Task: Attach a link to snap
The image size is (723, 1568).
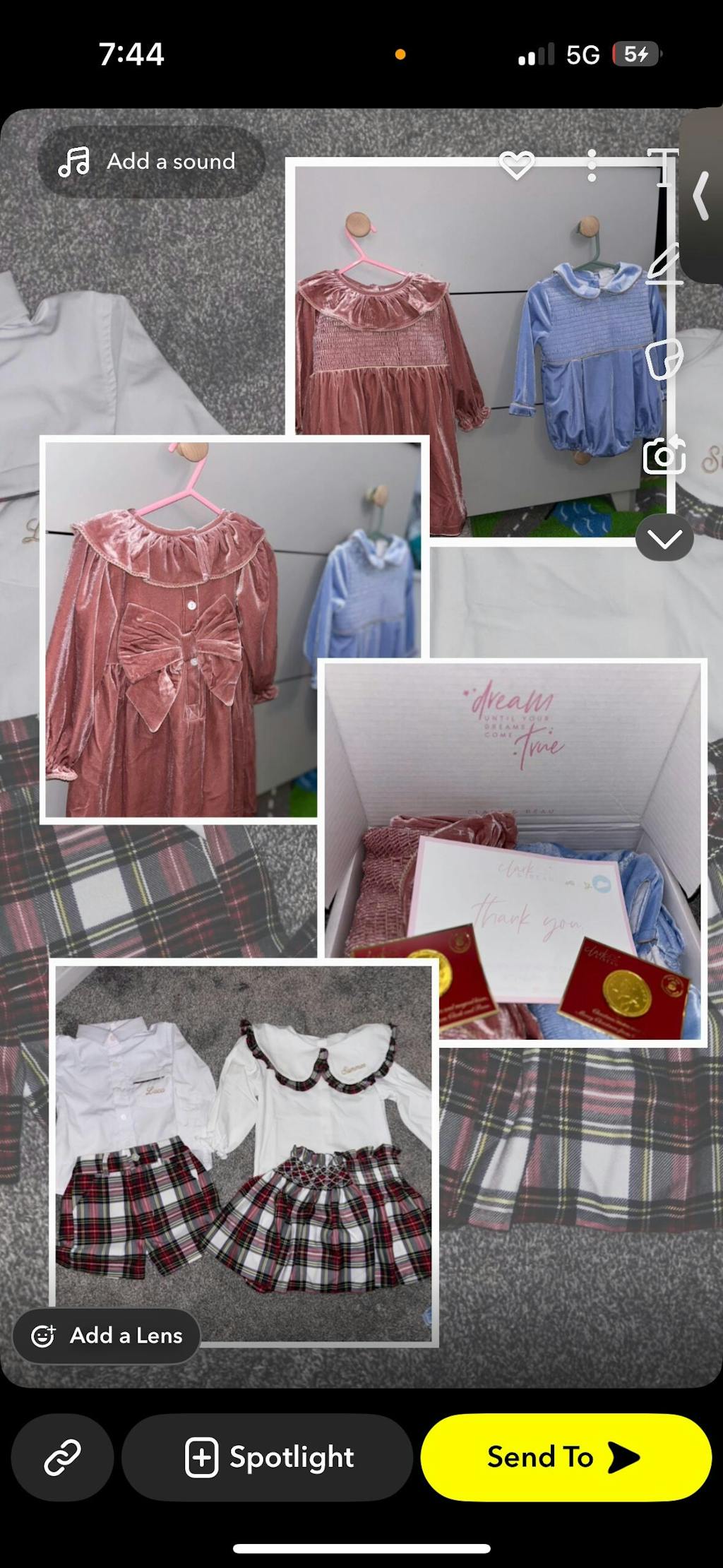Action: (x=62, y=1457)
